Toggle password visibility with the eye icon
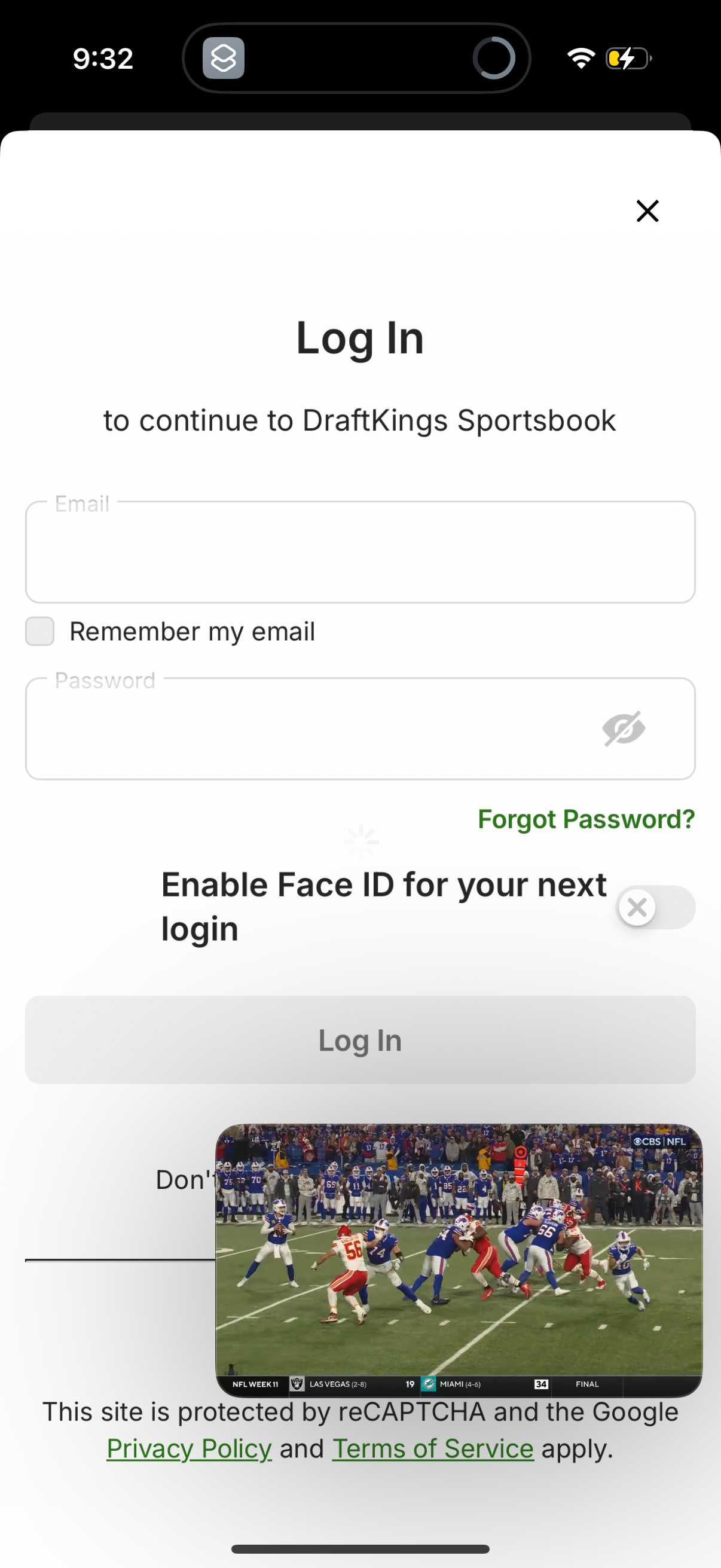This screenshot has height=1568, width=721. 624,729
